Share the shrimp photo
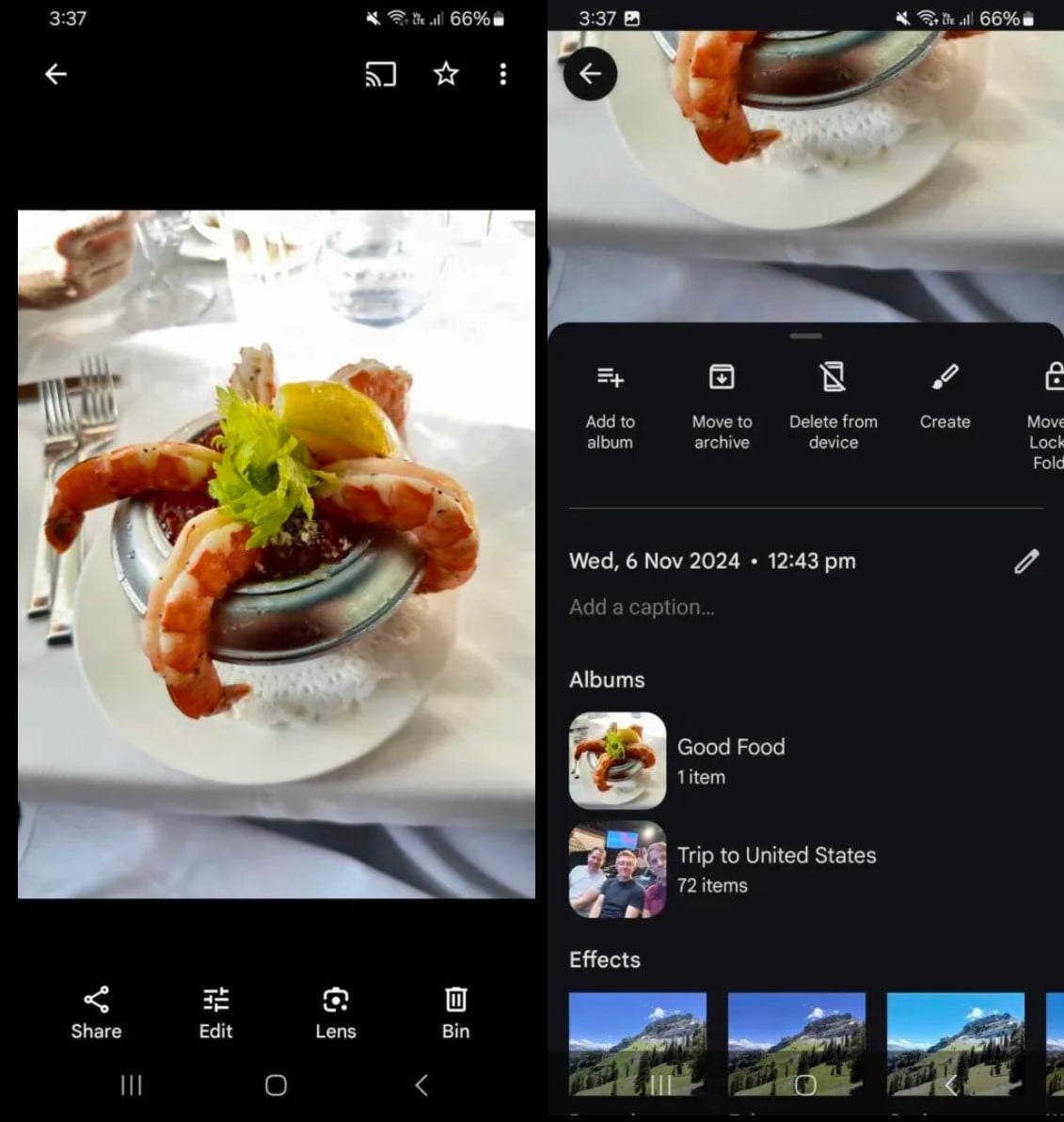The width and height of the screenshot is (1064, 1122). click(x=96, y=1012)
